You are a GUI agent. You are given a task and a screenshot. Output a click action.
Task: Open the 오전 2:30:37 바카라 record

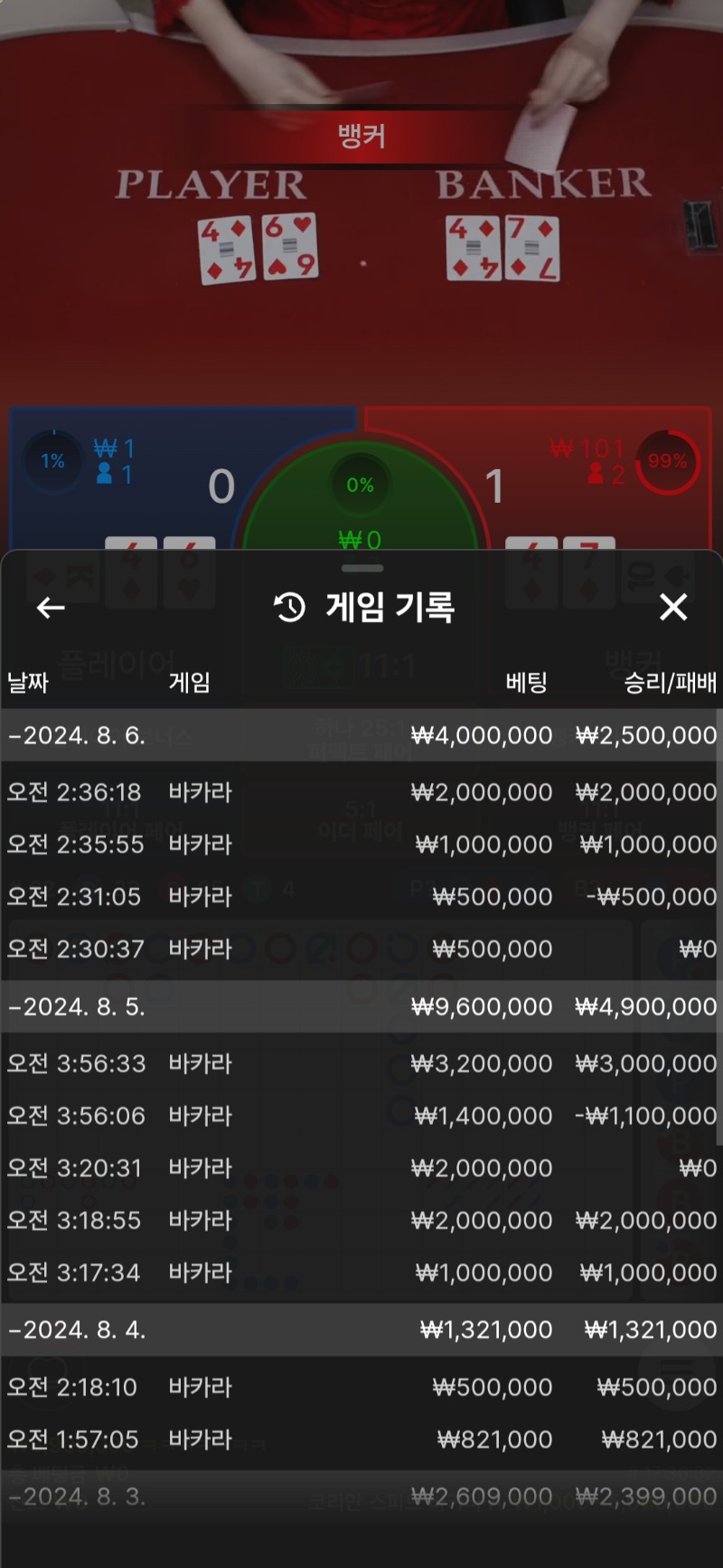tap(360, 949)
